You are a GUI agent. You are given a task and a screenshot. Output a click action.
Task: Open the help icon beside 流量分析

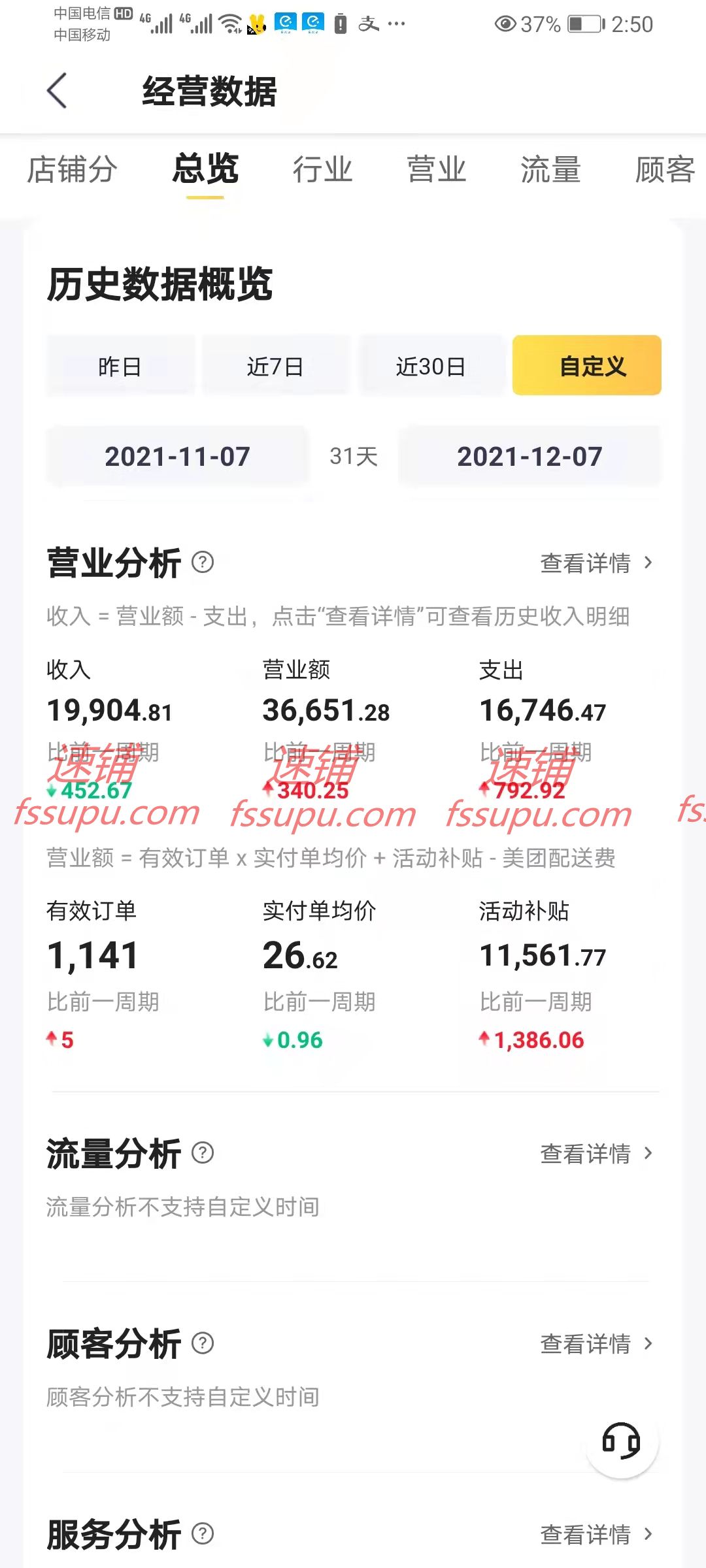point(203,1152)
